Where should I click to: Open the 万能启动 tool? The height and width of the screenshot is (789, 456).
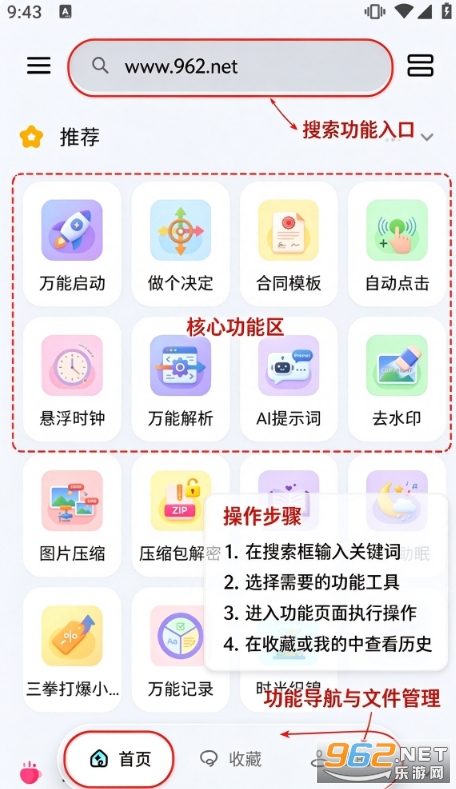point(72,244)
